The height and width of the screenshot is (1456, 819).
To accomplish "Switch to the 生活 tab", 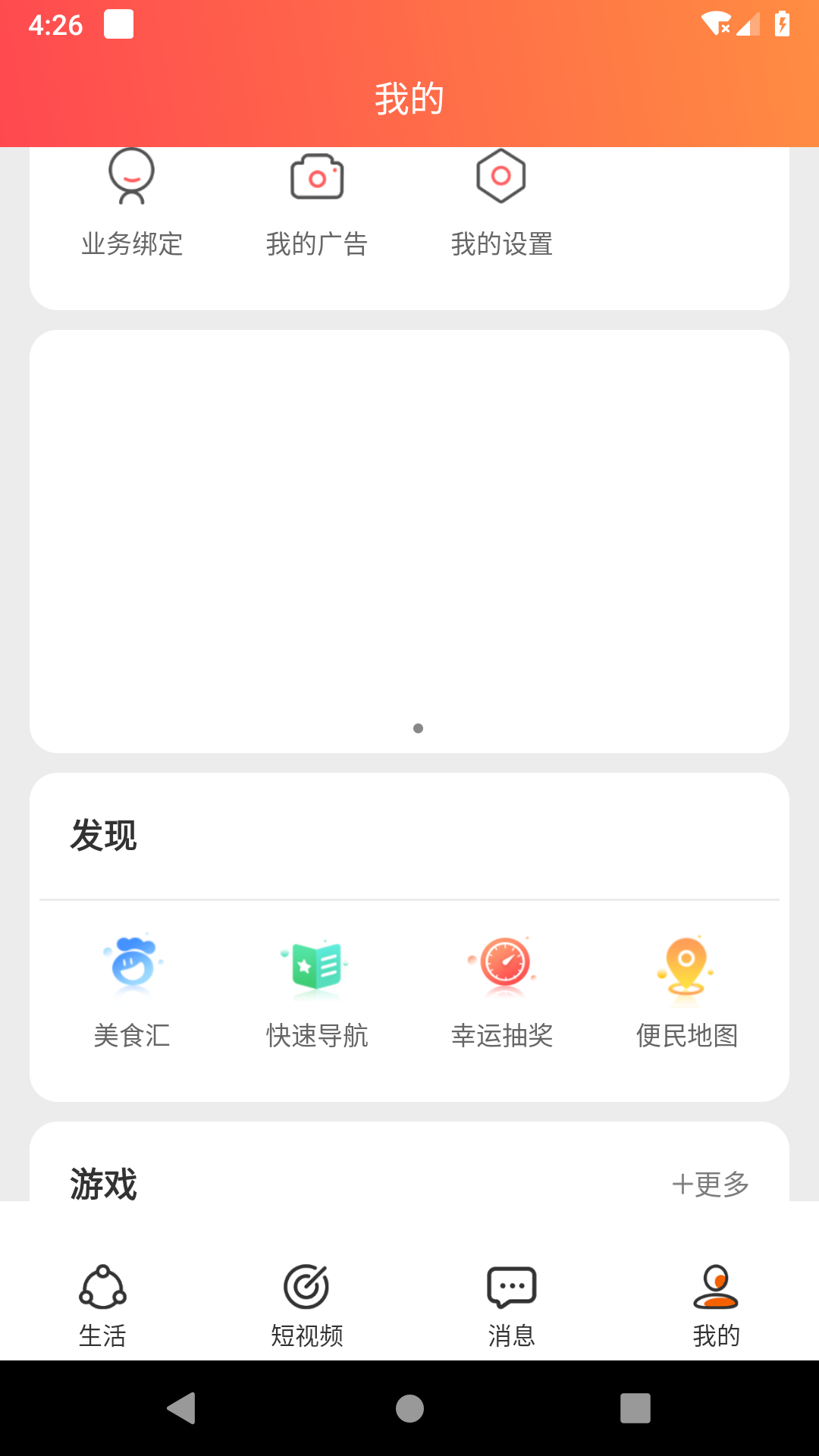I will 102,1306.
